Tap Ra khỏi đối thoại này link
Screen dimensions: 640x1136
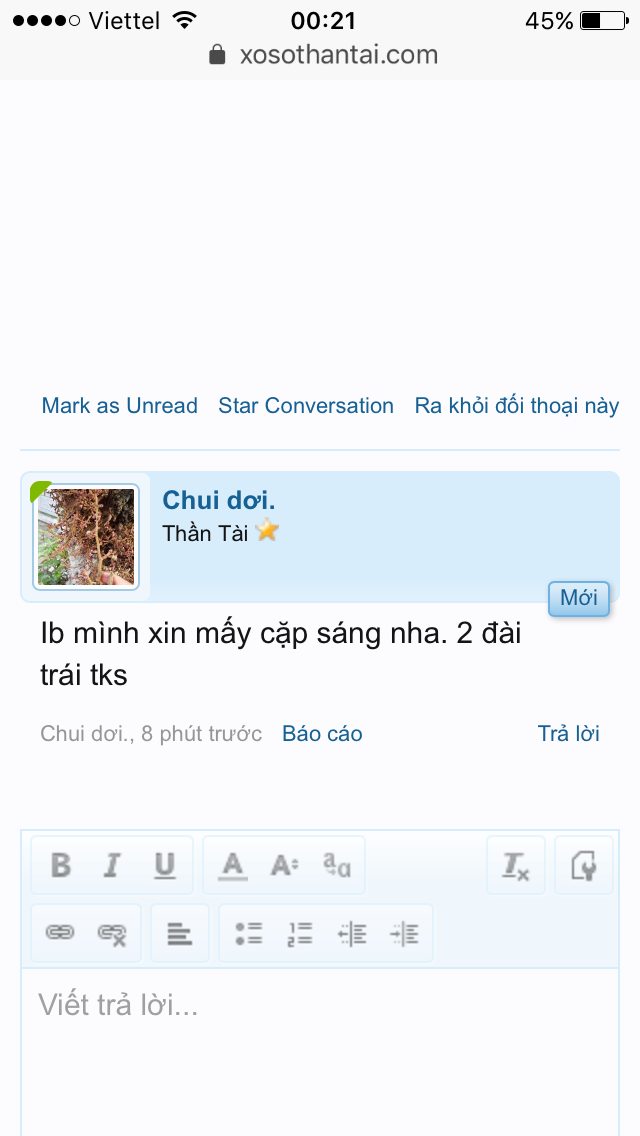[517, 406]
